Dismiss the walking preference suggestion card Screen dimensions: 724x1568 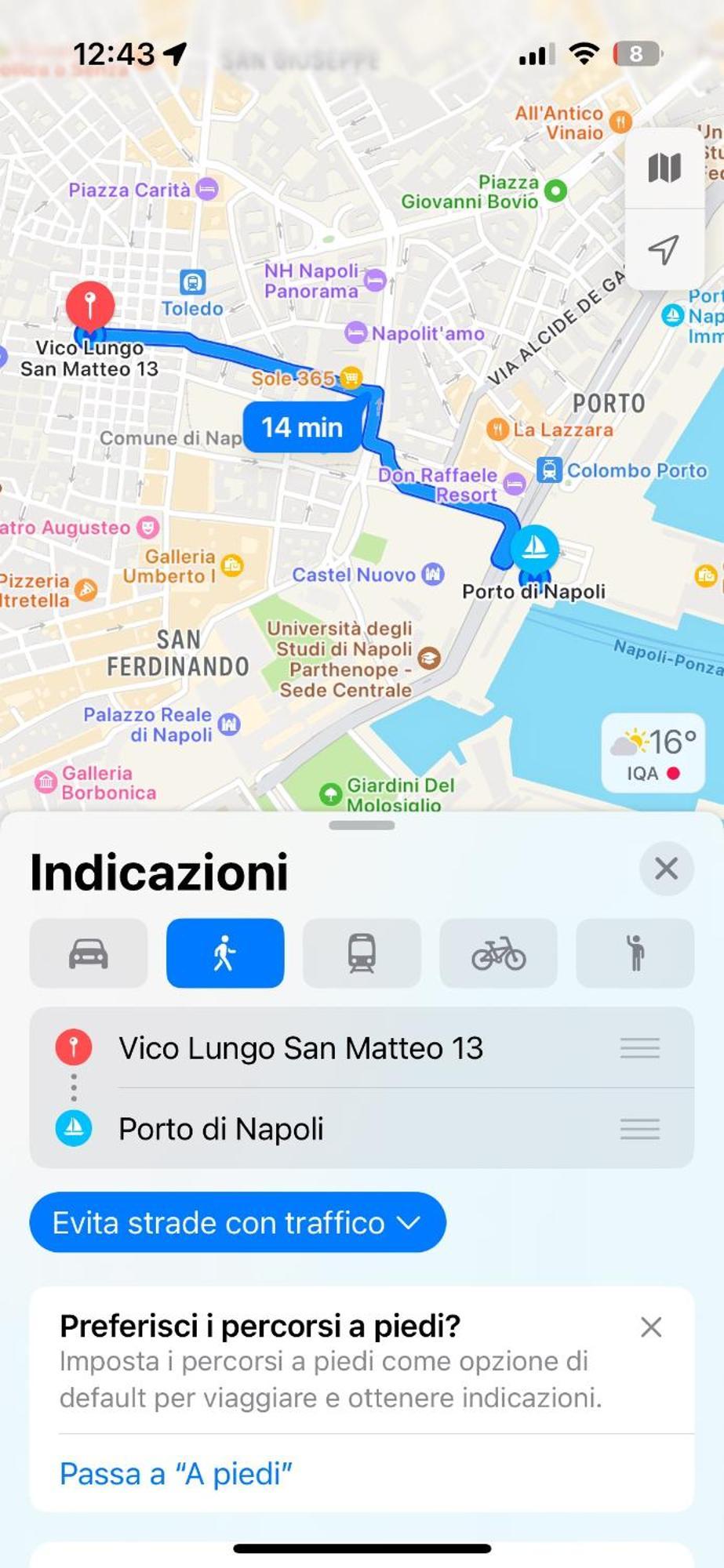coord(651,1327)
